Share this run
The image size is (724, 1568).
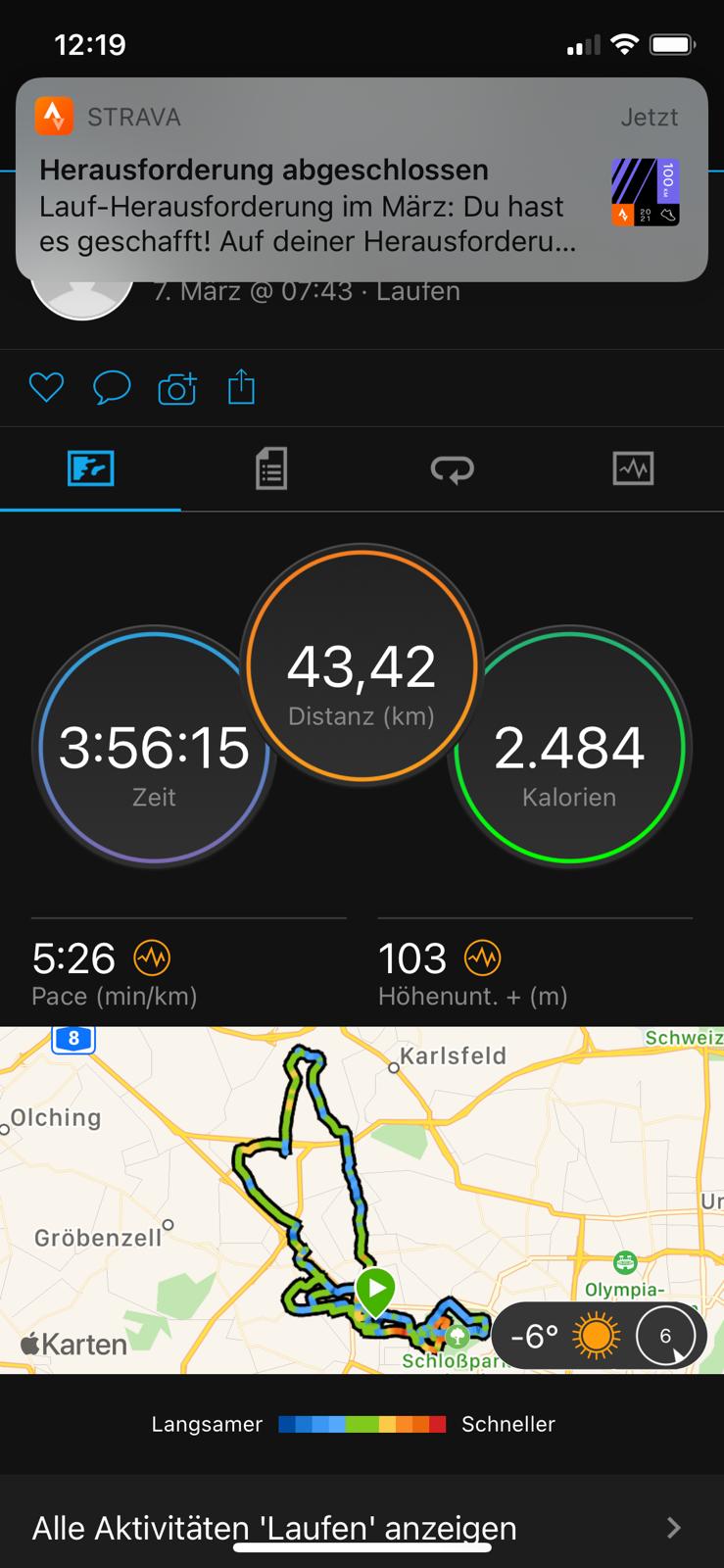pos(241,388)
